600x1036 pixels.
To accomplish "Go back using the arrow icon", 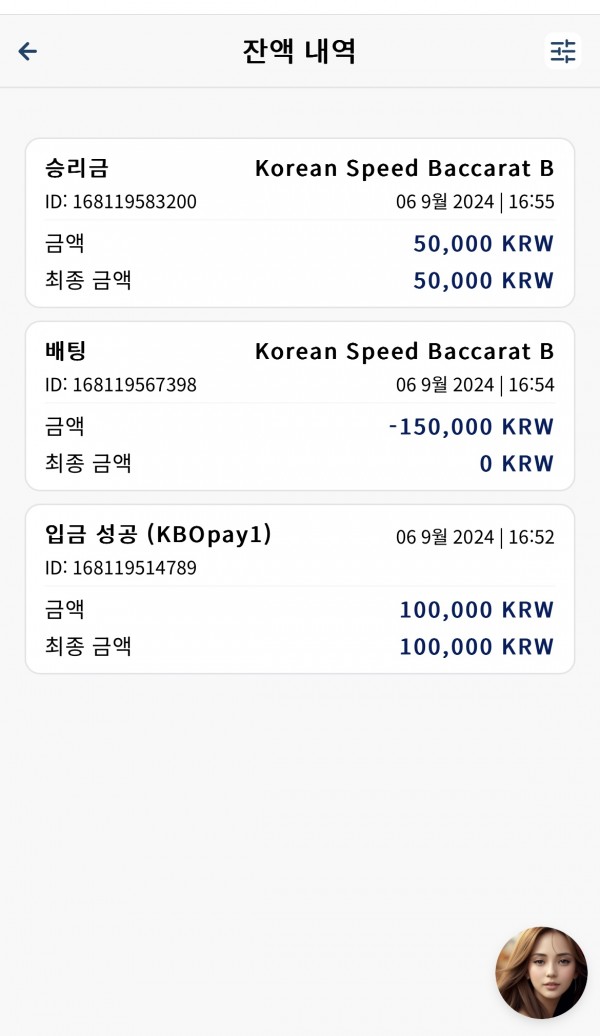I will tap(28, 51).
